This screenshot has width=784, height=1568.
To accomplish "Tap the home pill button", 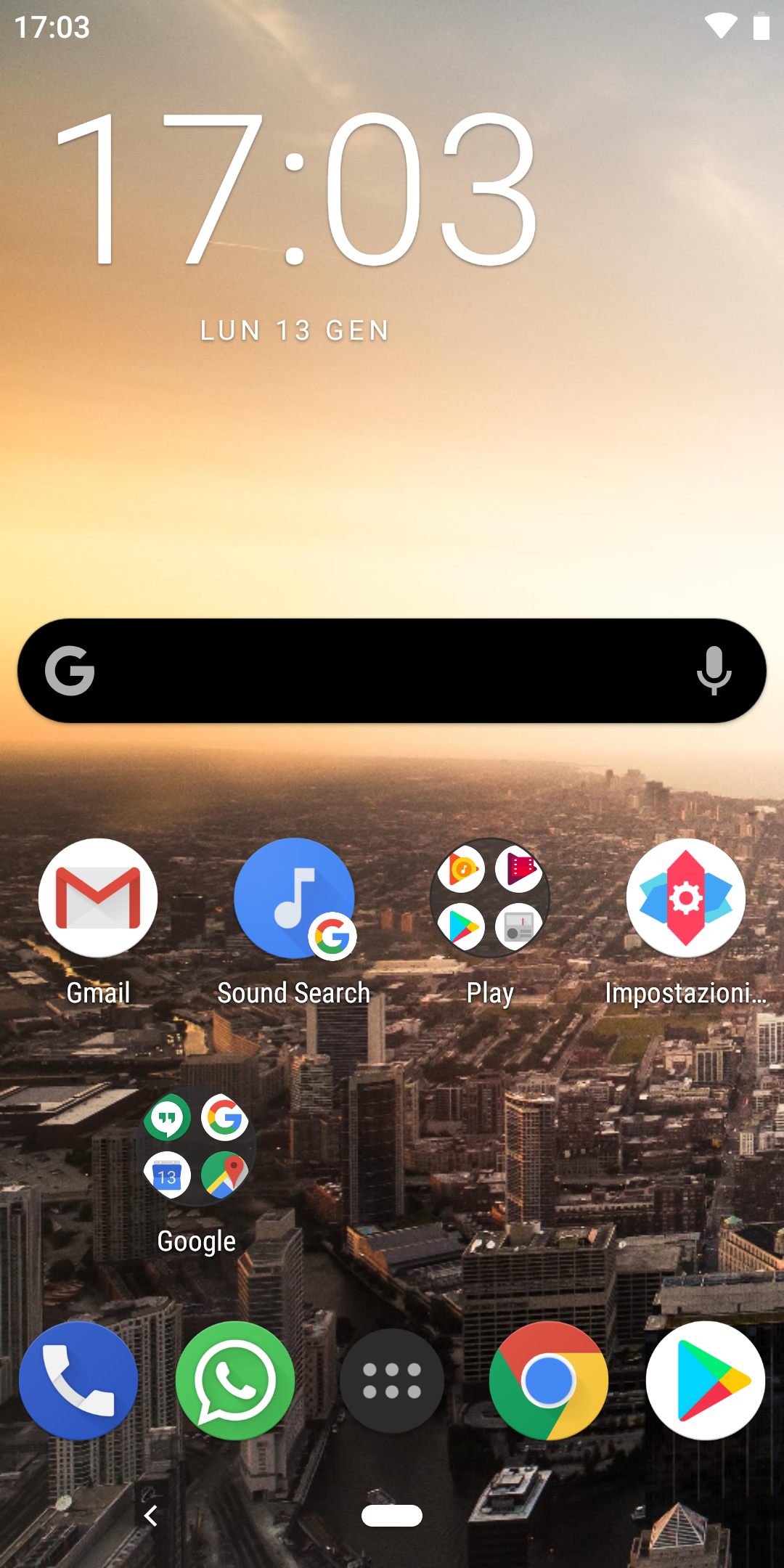I will pyautogui.click(x=392, y=1516).
